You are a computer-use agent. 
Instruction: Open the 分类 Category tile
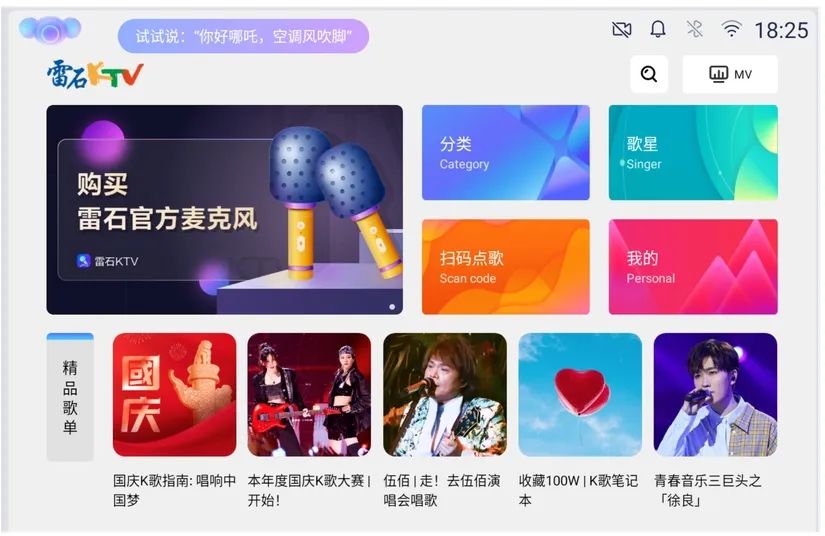(505, 153)
